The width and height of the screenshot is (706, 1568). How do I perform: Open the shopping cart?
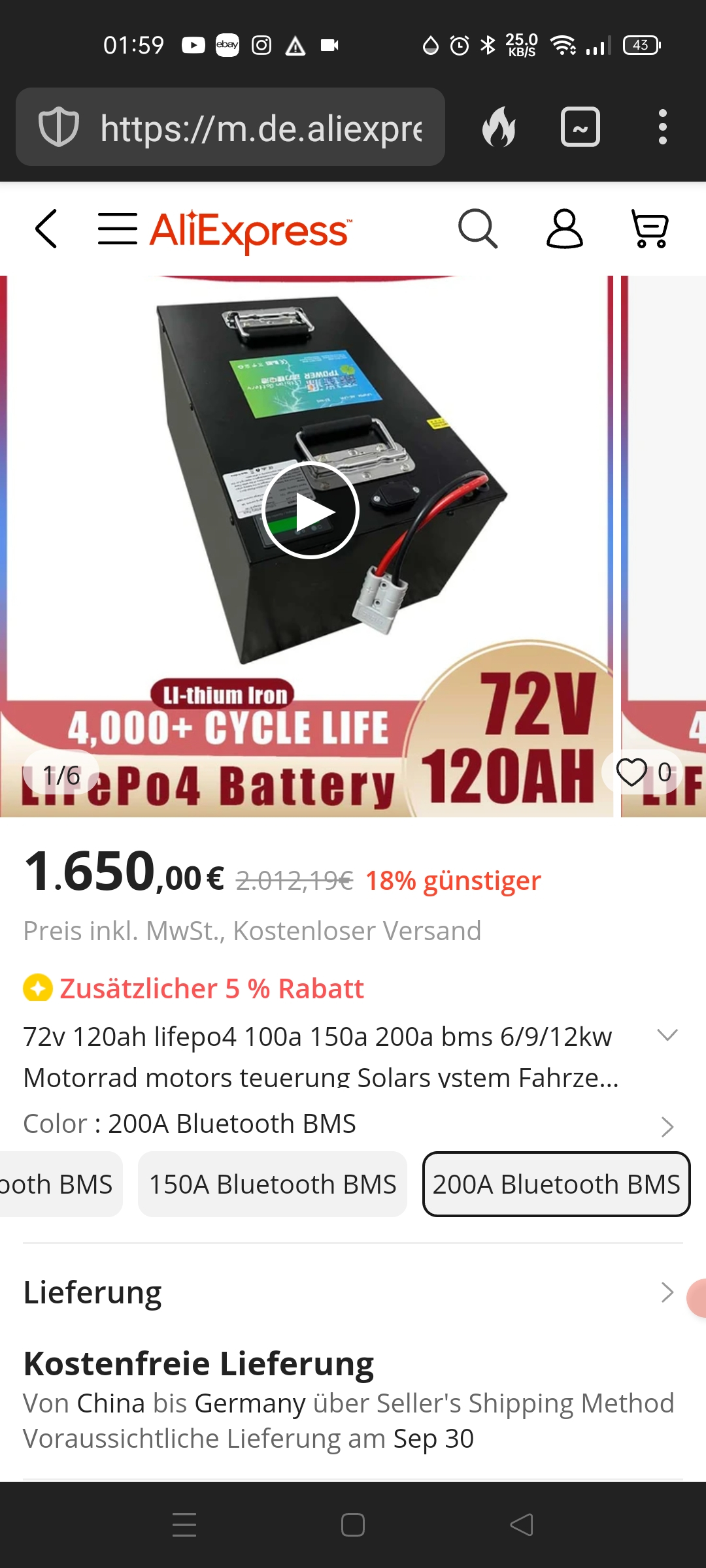[650, 229]
